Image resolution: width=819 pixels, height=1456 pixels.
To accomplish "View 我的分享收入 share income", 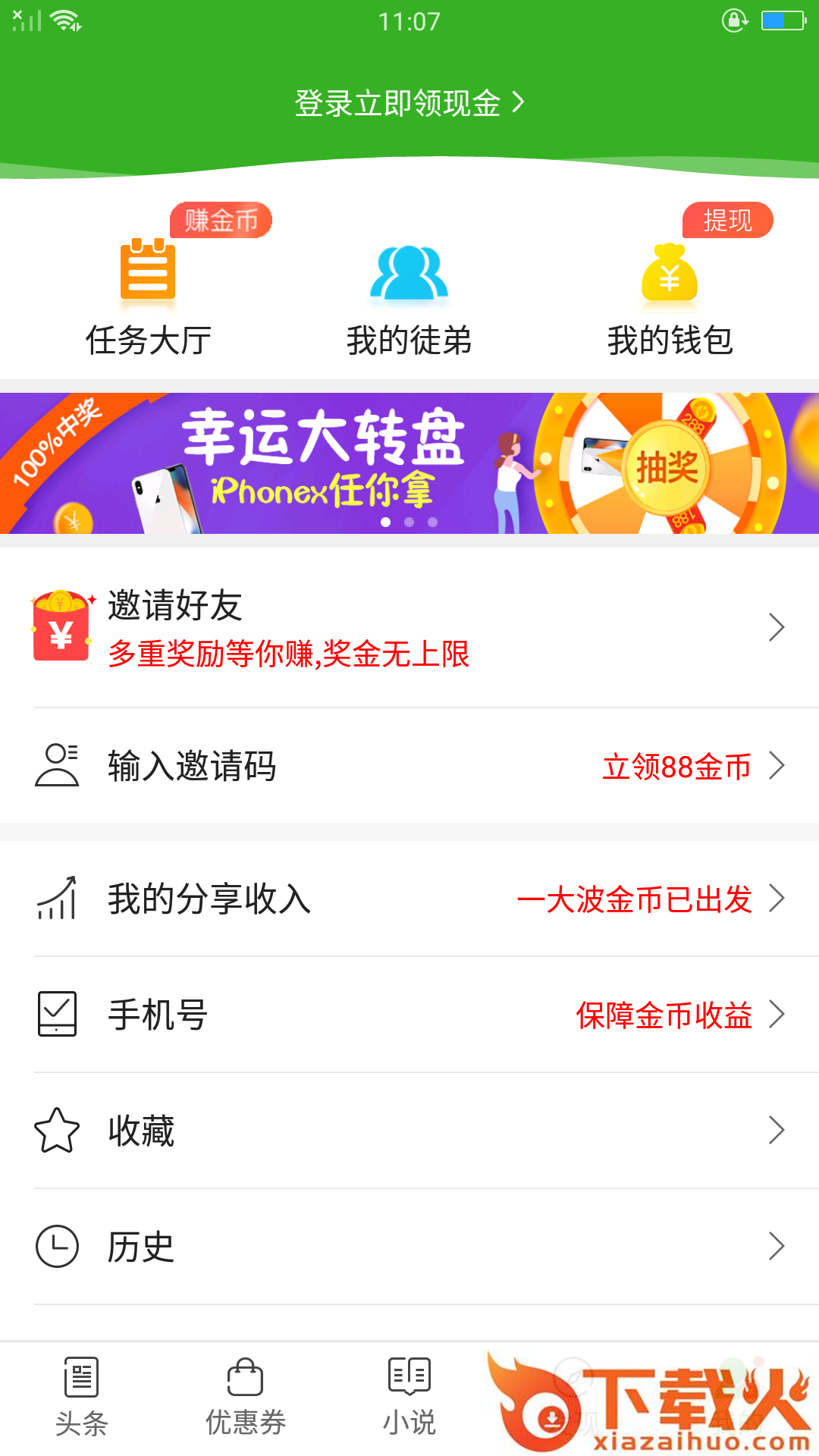I will (409, 899).
